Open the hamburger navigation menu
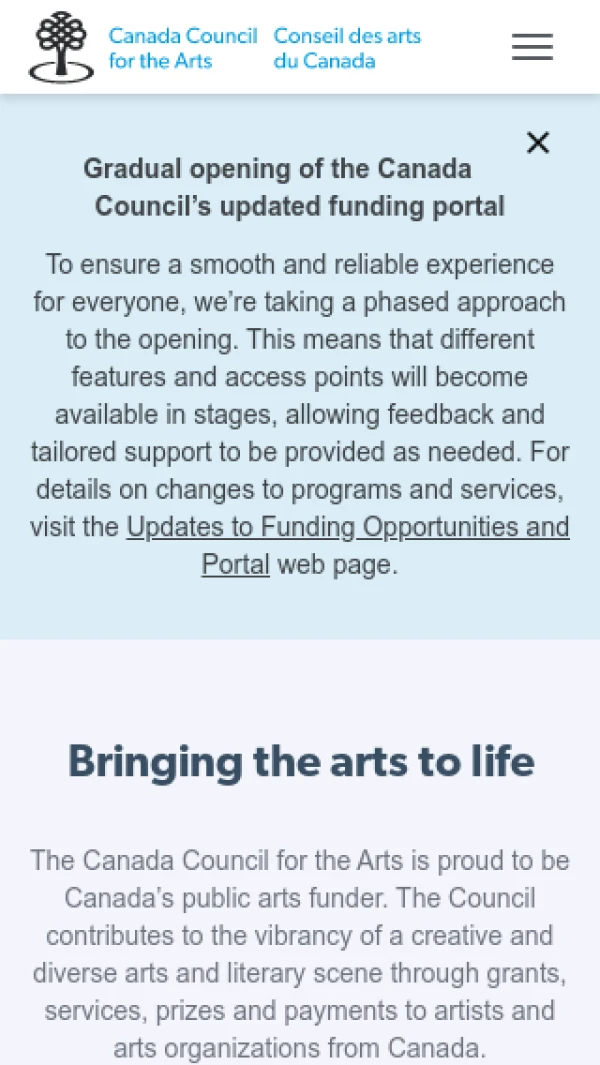 [x=532, y=47]
